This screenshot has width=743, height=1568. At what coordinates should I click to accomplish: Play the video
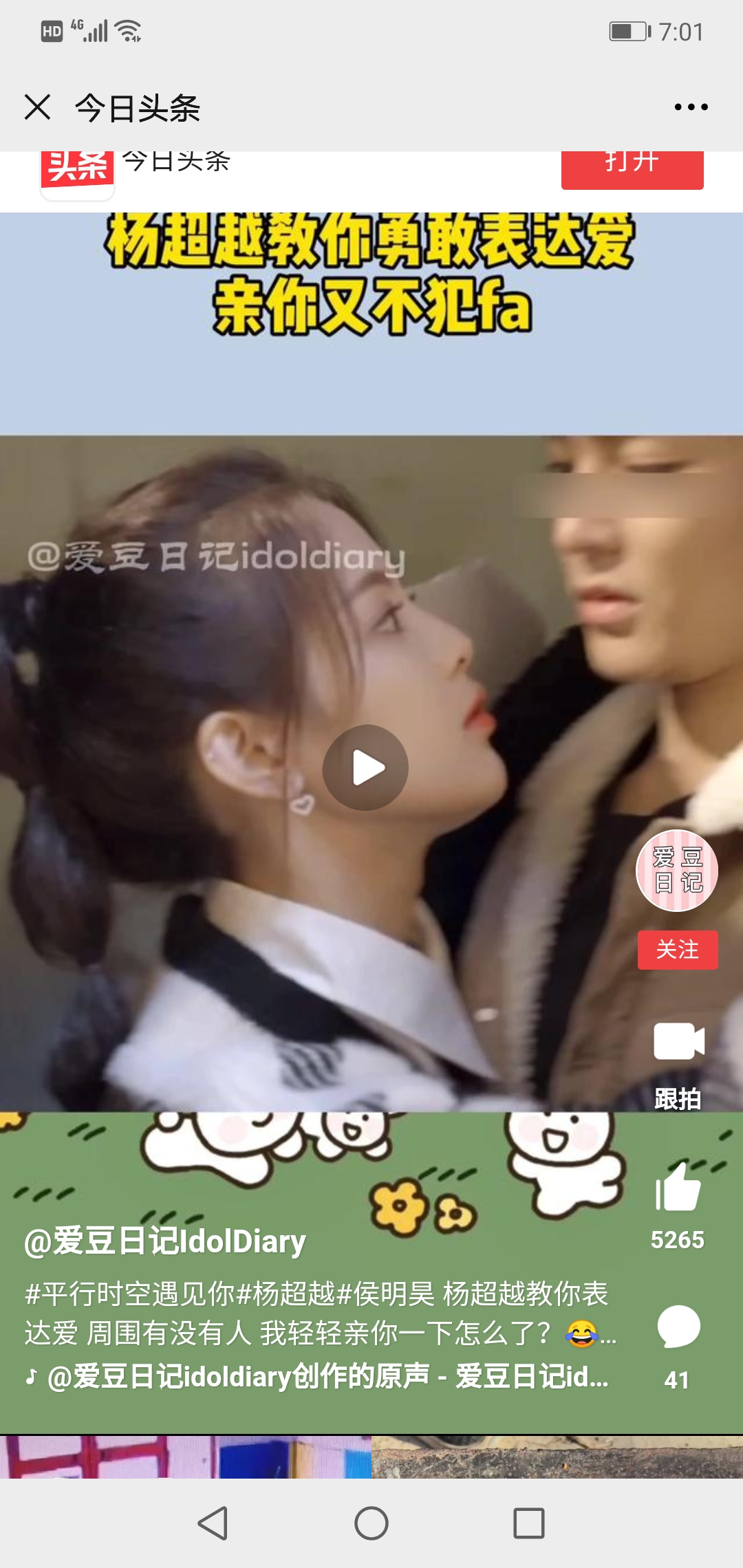[365, 767]
